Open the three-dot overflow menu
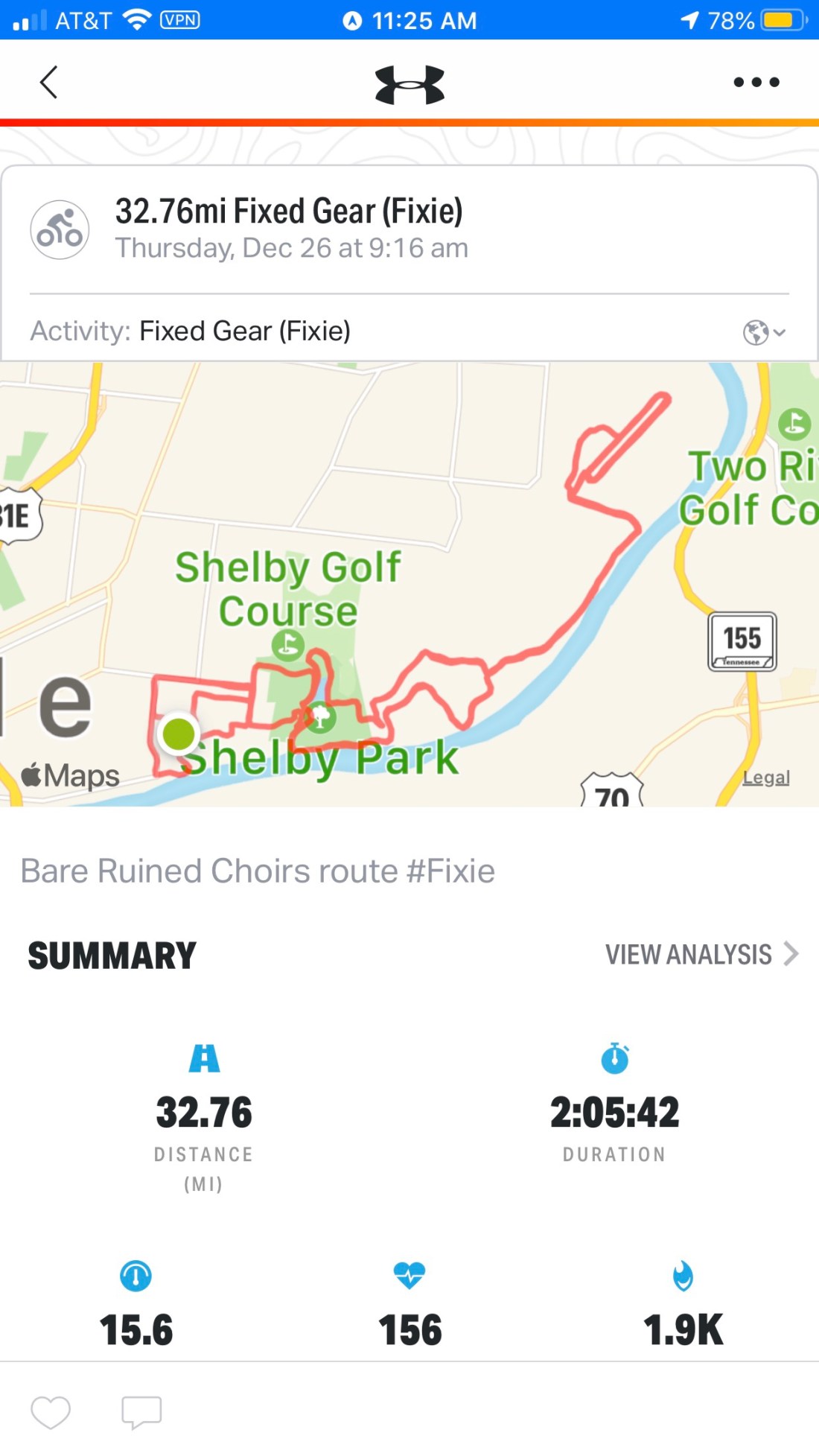819x1456 pixels. (756, 82)
